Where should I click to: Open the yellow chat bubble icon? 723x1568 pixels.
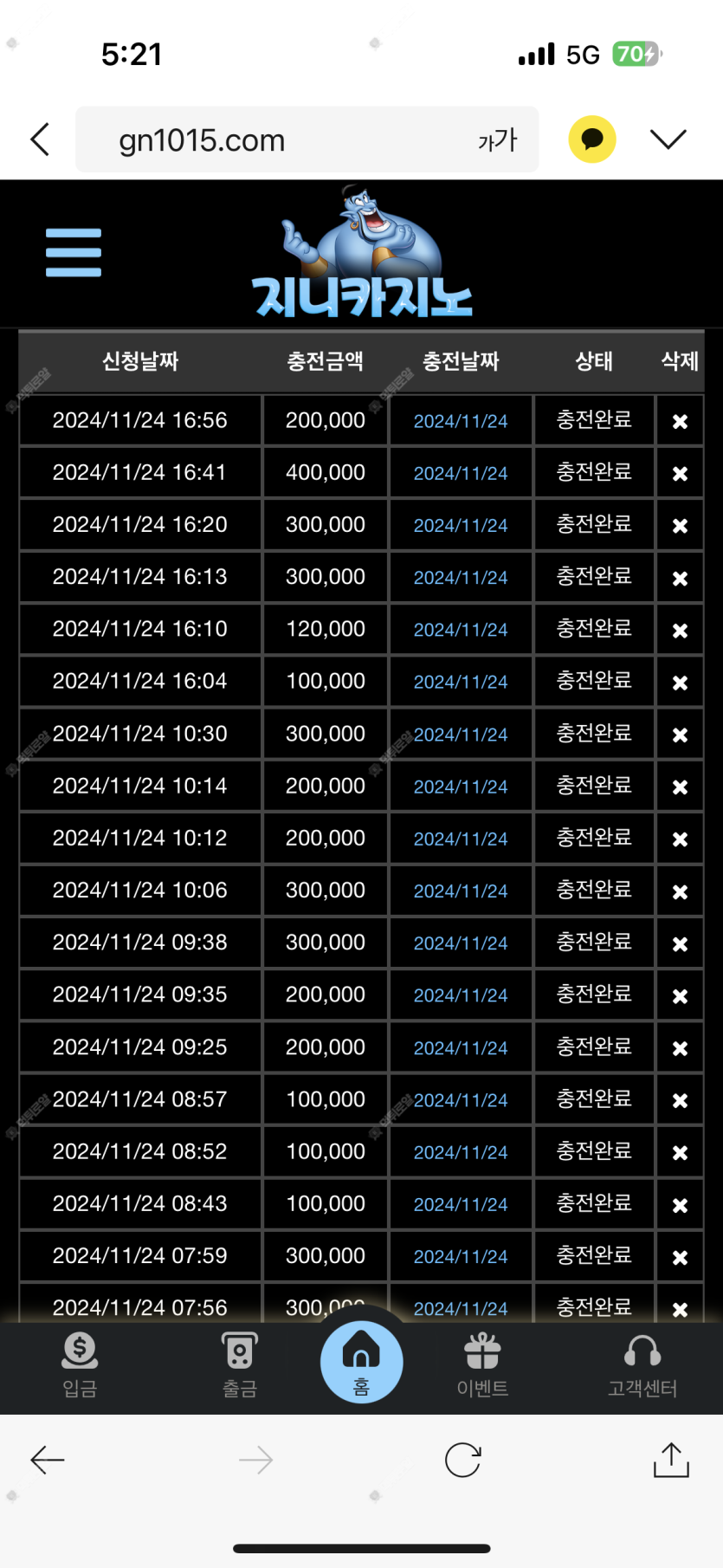tap(592, 139)
